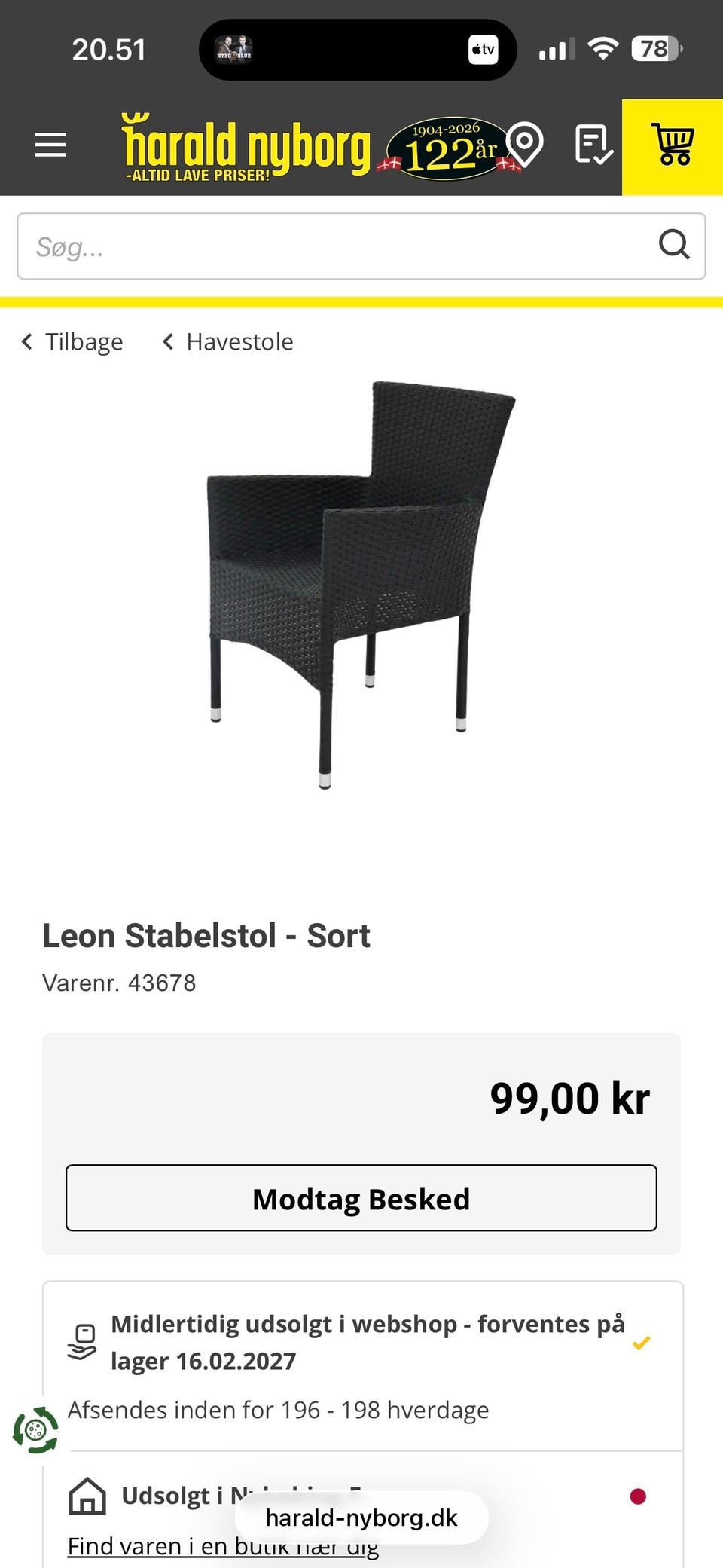Viewport: 723px width, 1568px height.
Task: Open 'Find varen i en butik nær dig'
Action: pos(223,1546)
